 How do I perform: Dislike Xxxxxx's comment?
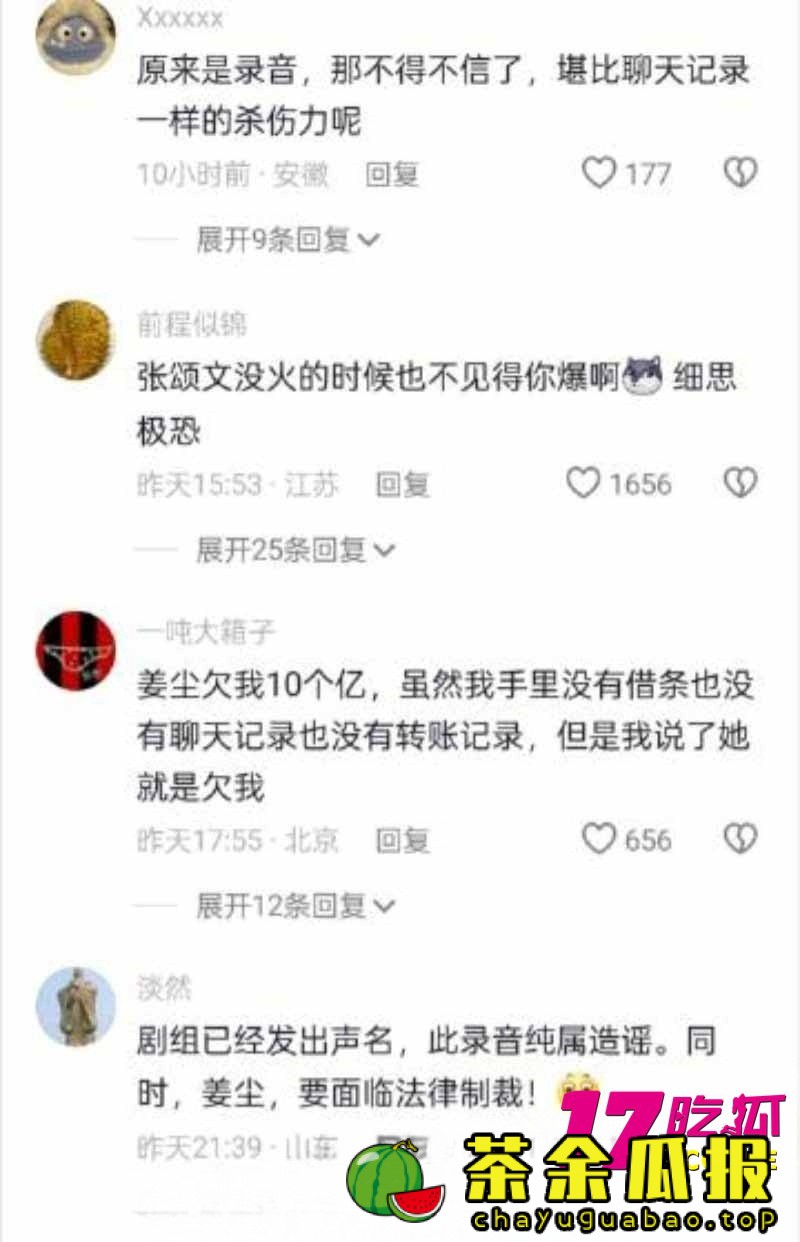coord(740,174)
